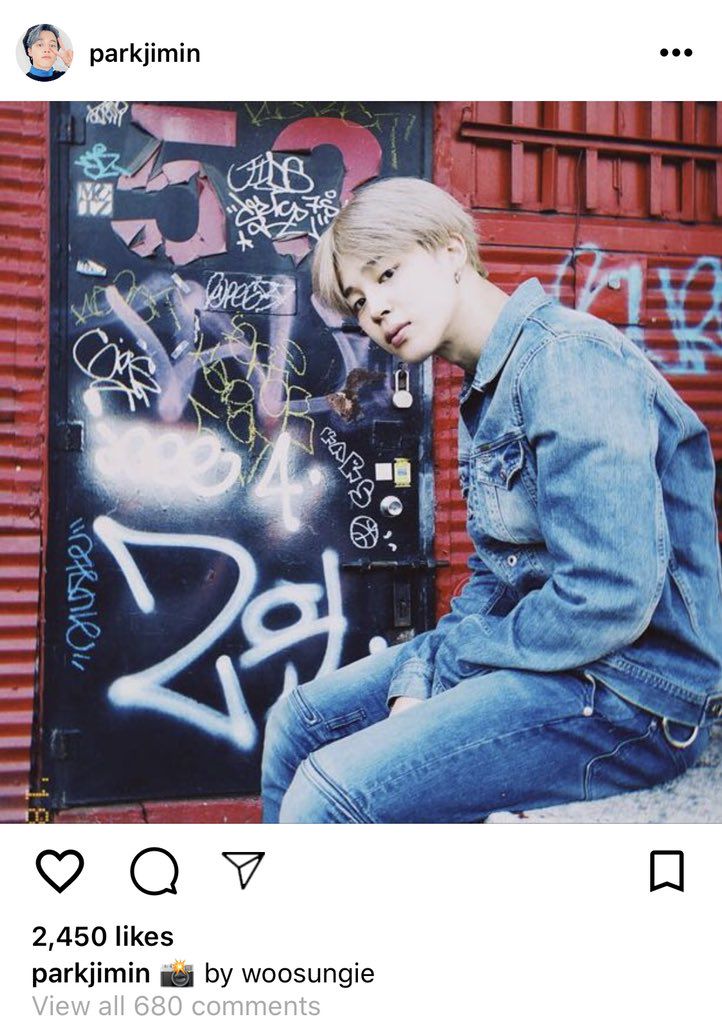Share the post via paper plane
The width and height of the screenshot is (722, 1024).
(243, 870)
